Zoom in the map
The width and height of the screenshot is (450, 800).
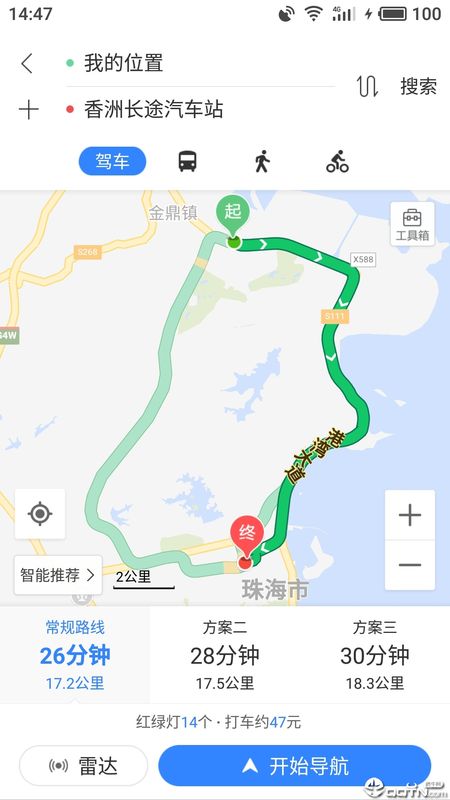tap(410, 515)
